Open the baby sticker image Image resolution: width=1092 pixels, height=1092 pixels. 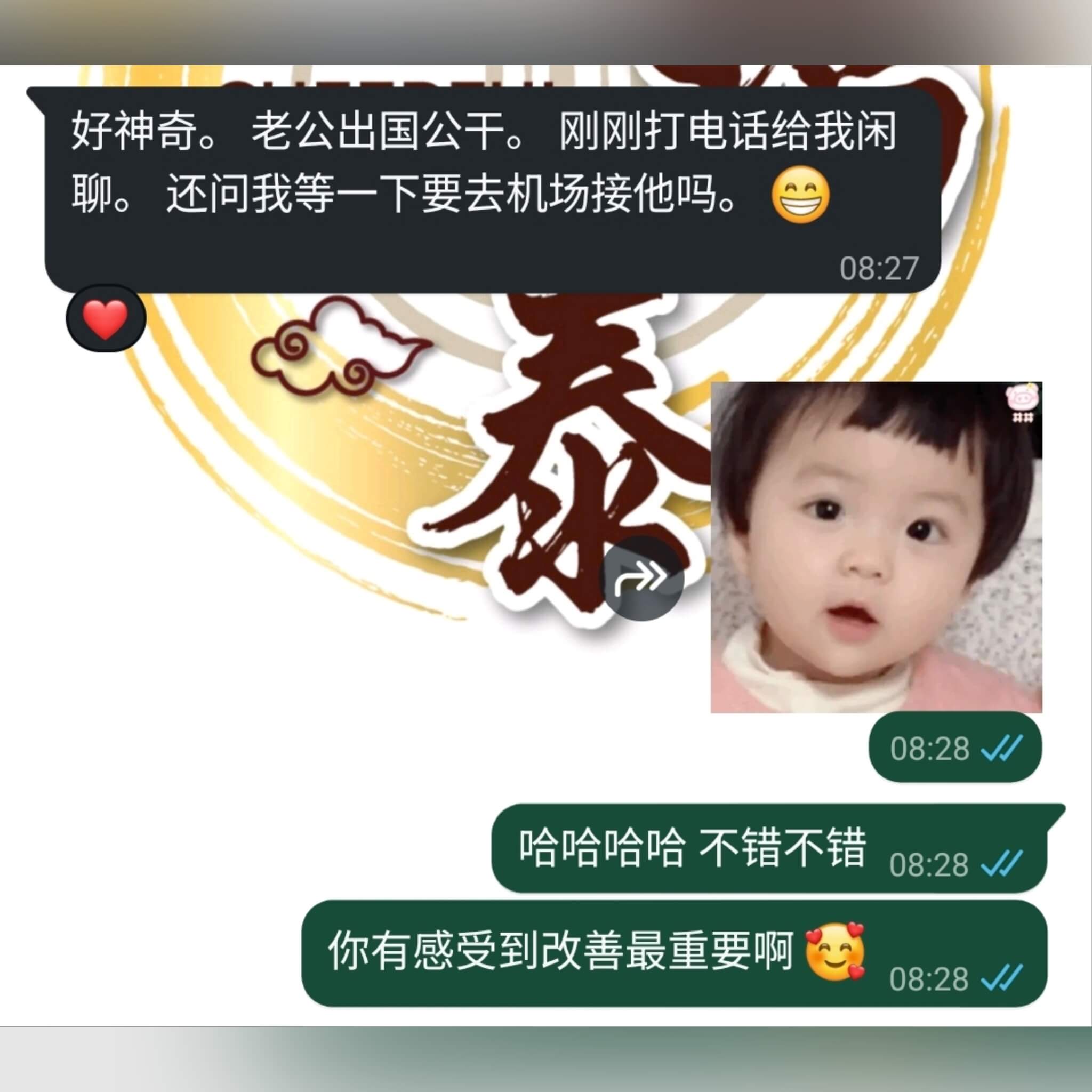876,547
